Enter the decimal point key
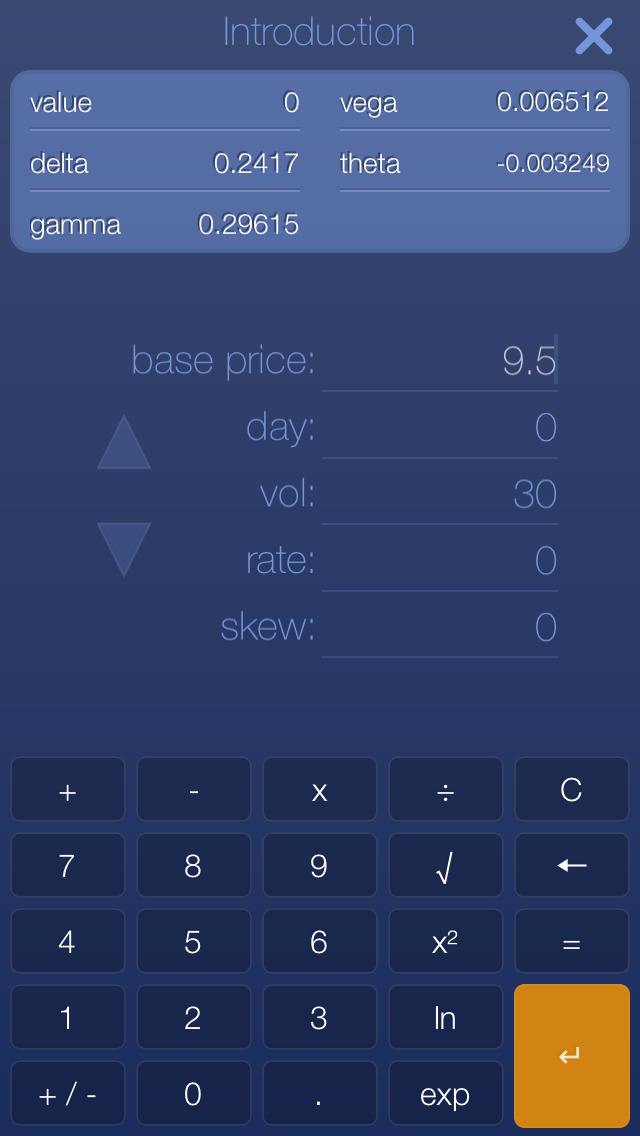Viewport: 640px width, 1136px height. tap(320, 1094)
